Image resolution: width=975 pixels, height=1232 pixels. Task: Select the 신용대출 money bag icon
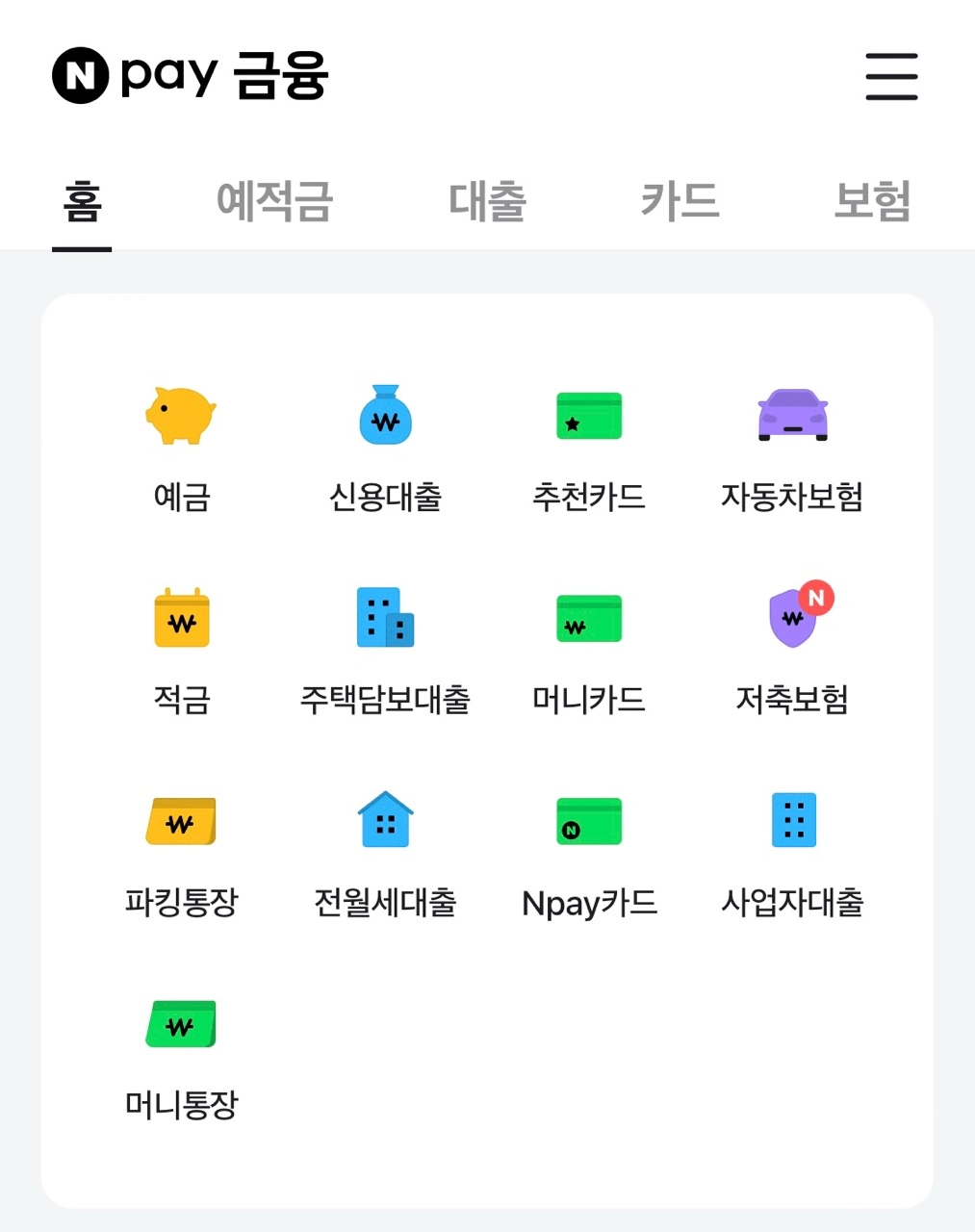click(x=384, y=416)
